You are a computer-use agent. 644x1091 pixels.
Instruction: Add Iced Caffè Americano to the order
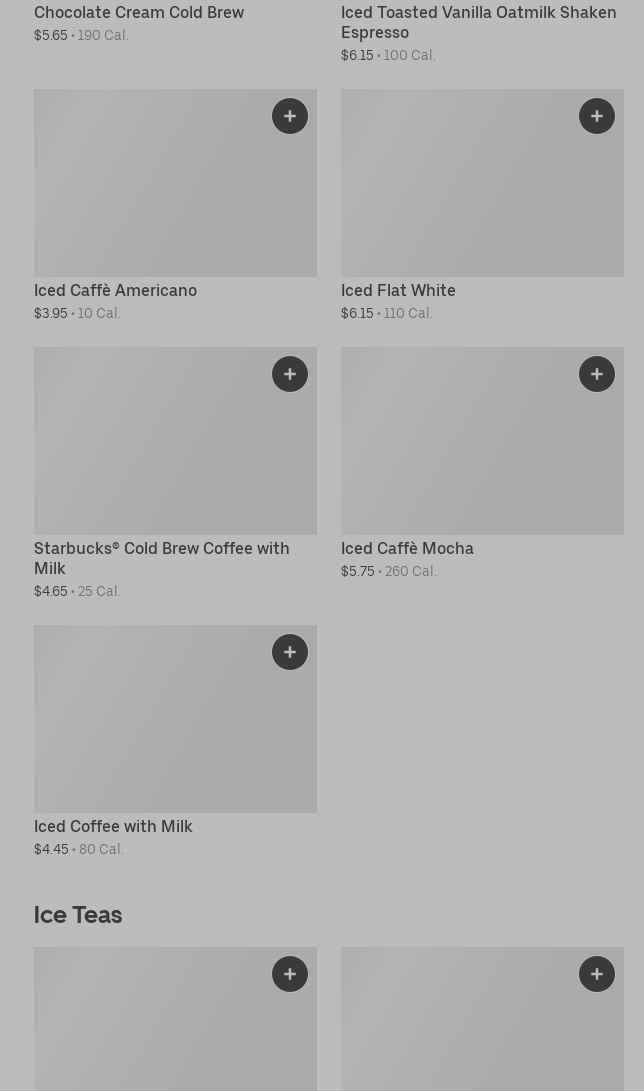[x=290, y=116]
